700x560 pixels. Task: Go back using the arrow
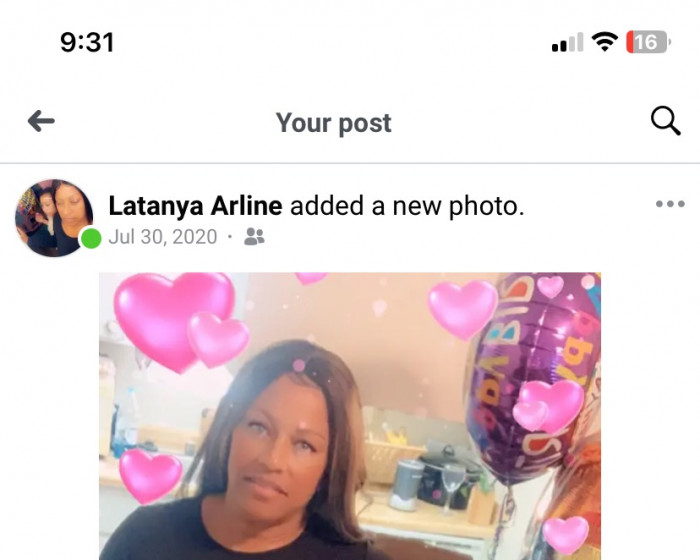[41, 122]
